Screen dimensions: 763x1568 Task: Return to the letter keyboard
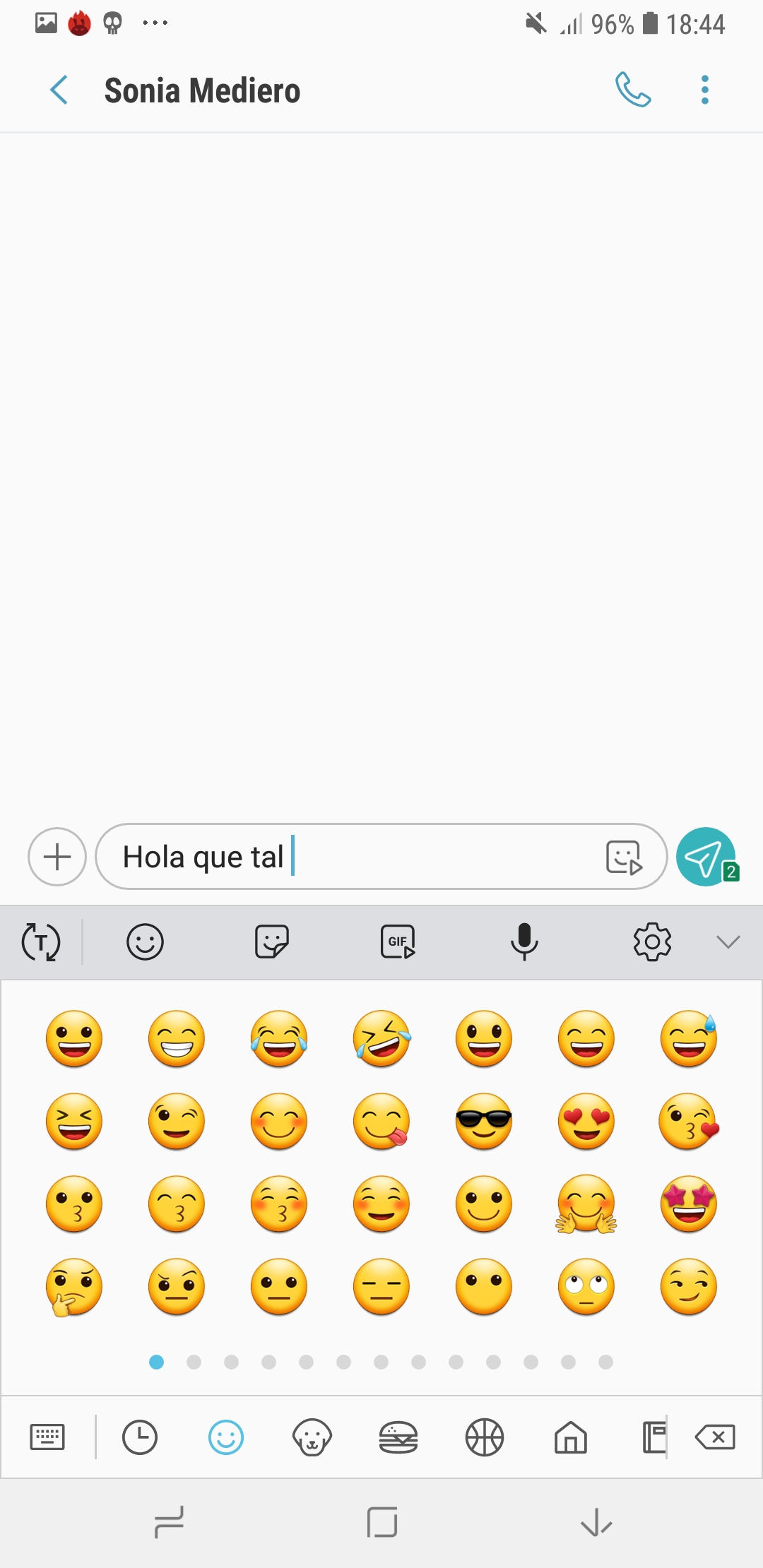[x=47, y=1437]
